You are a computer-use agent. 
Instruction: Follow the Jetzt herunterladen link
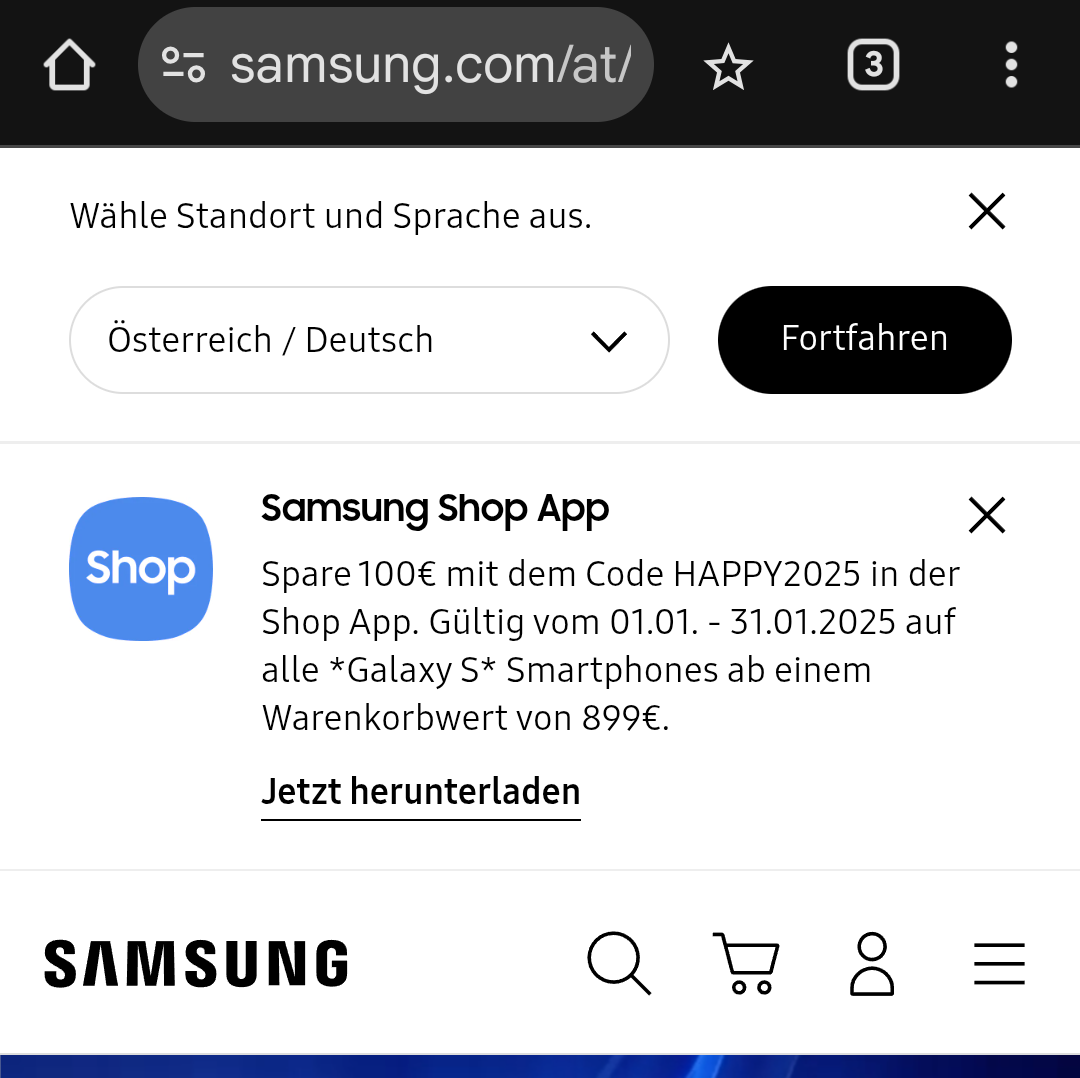(420, 792)
